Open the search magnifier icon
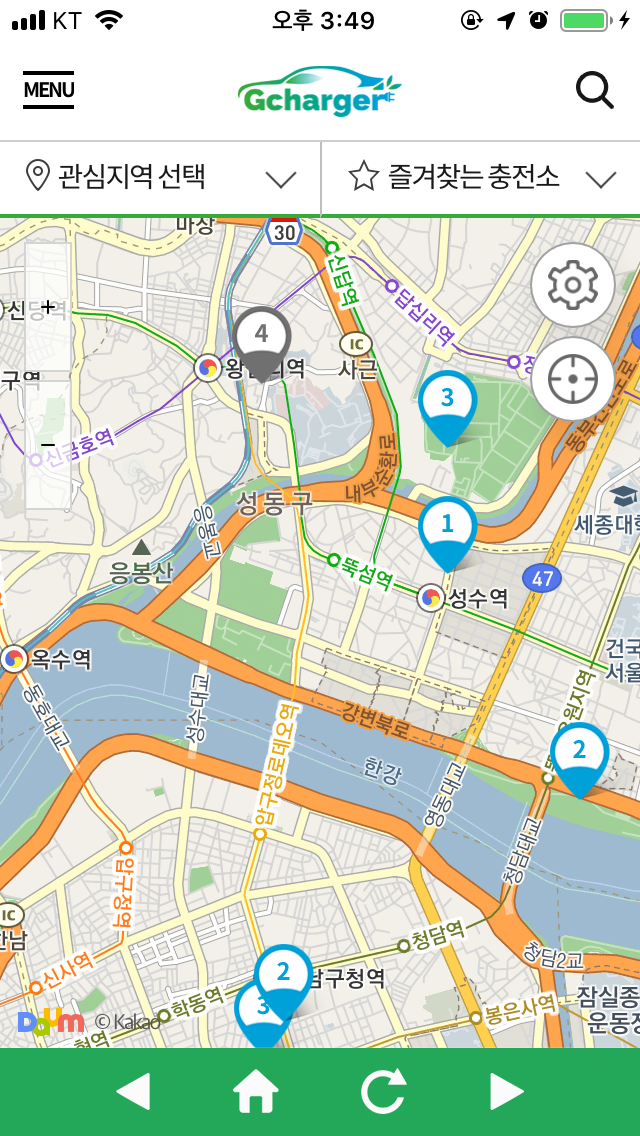This screenshot has width=640, height=1136. pos(594,91)
